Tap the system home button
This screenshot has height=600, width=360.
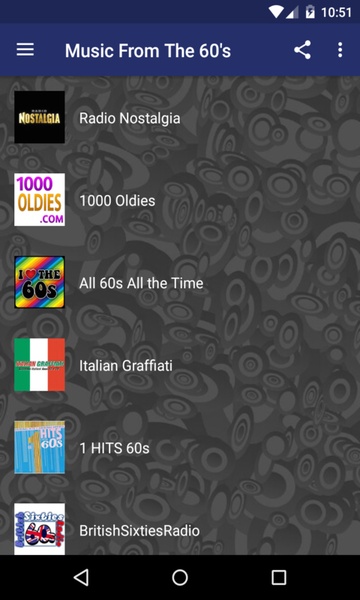point(180,577)
